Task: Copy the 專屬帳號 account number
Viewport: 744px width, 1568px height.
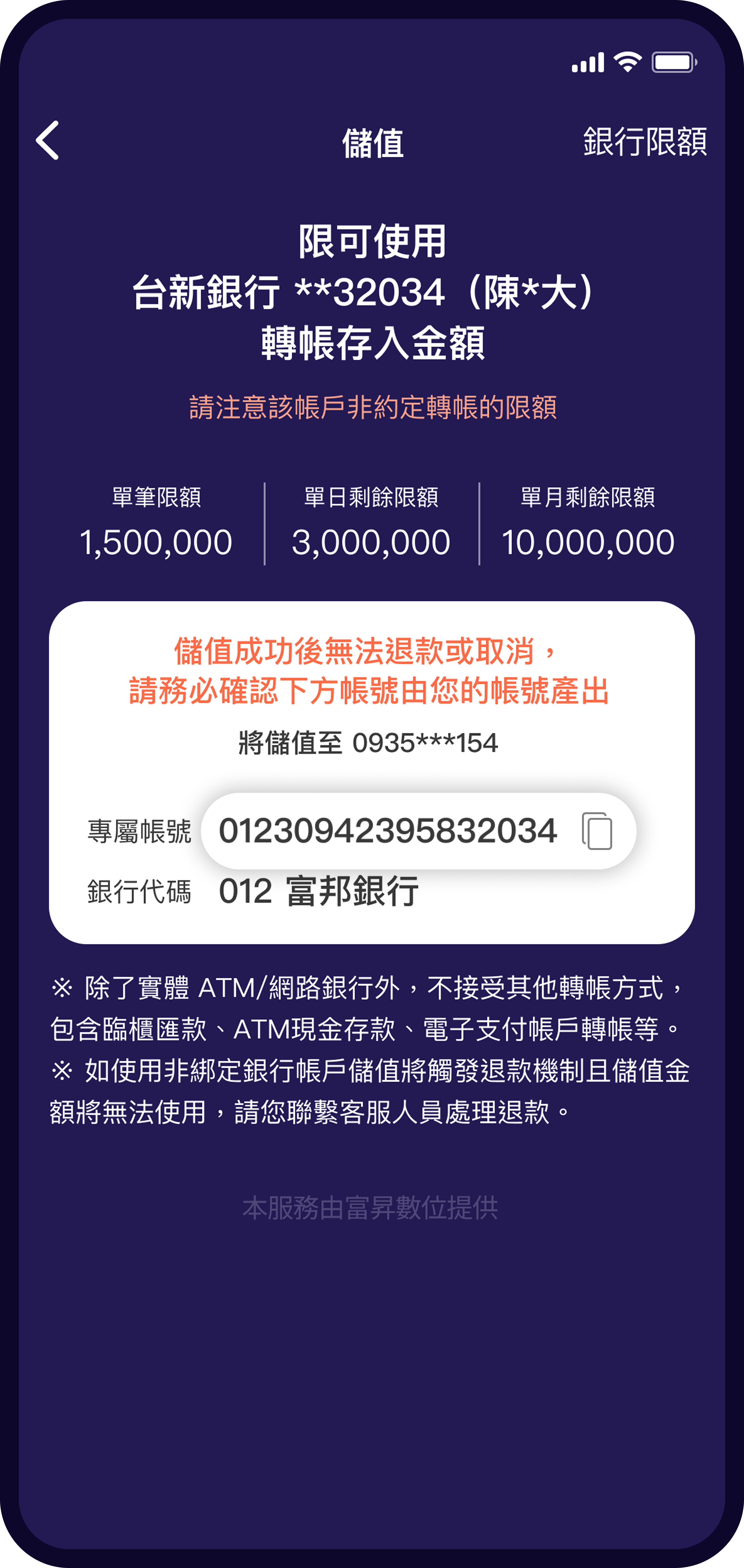Action: coord(597,831)
